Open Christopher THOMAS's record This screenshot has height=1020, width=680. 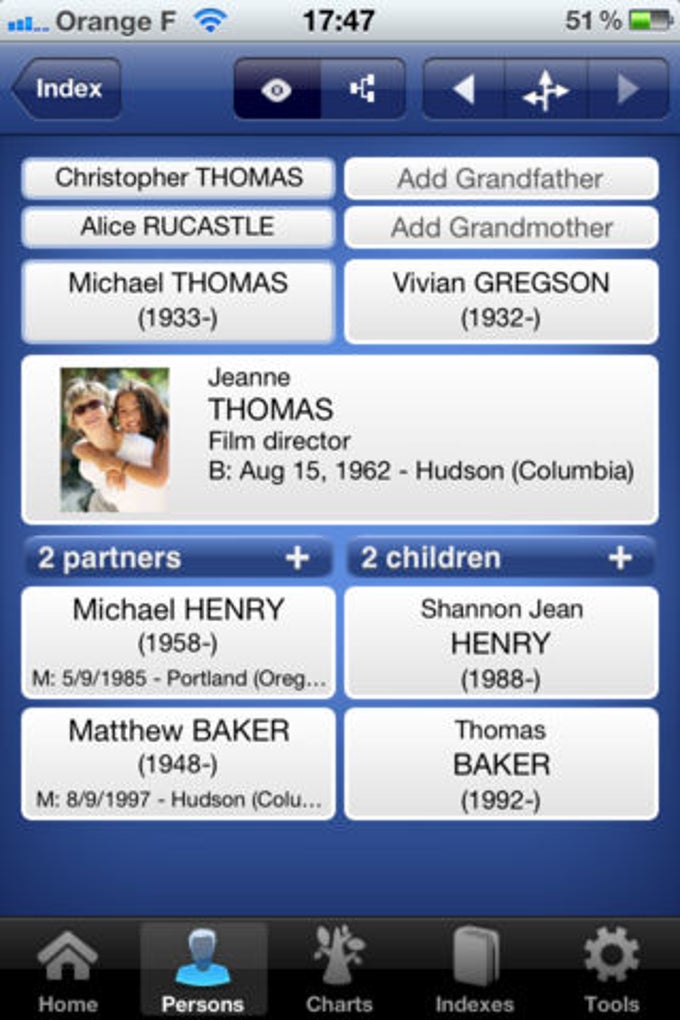pyautogui.click(x=178, y=179)
